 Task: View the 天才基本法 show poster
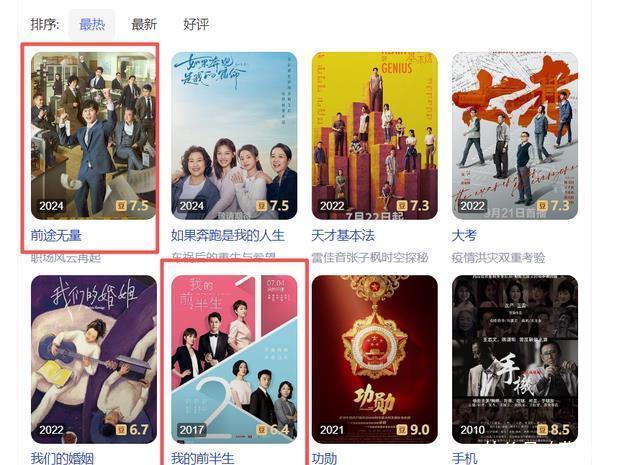[374, 135]
